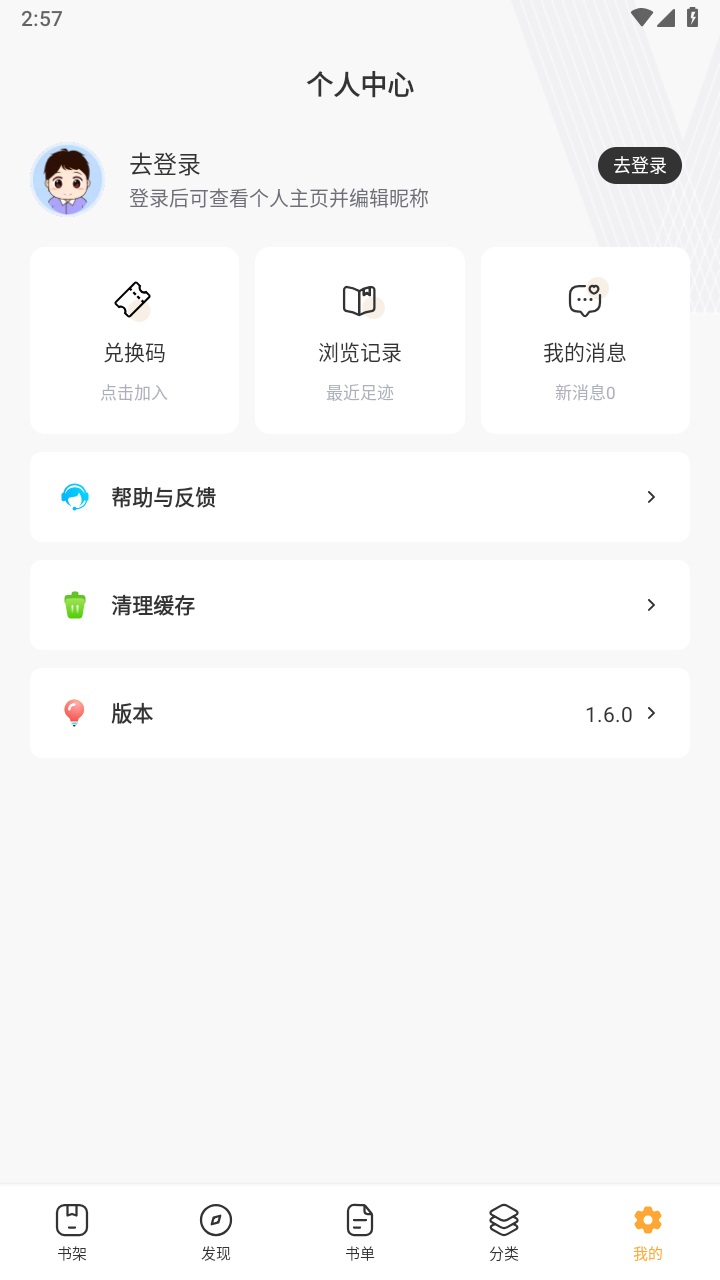The width and height of the screenshot is (720, 1280).
Task: Open the 书单 booklist icon
Action: coord(359,1220)
